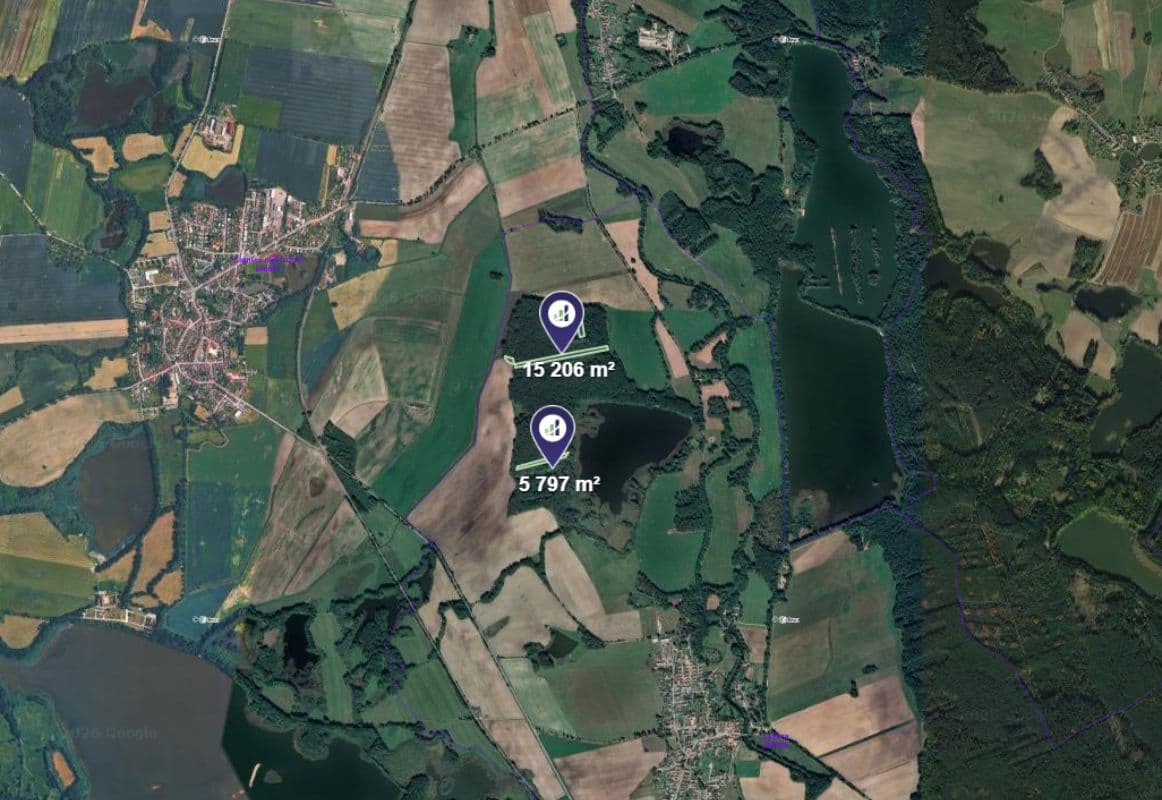This screenshot has height=800, width=1162.
Task: Open the map pin for the 5 797 m² plot
Action: click(551, 429)
